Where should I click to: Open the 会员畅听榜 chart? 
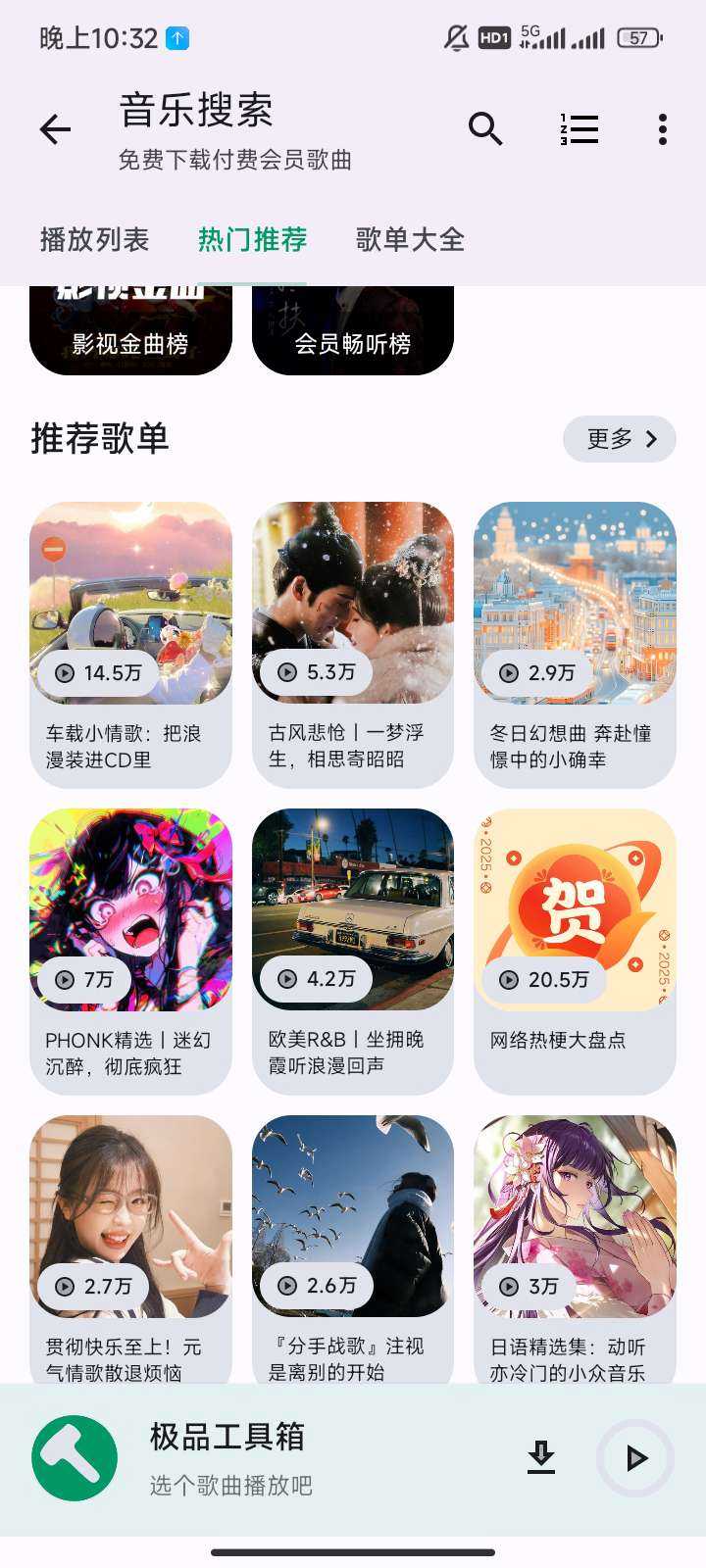(353, 331)
